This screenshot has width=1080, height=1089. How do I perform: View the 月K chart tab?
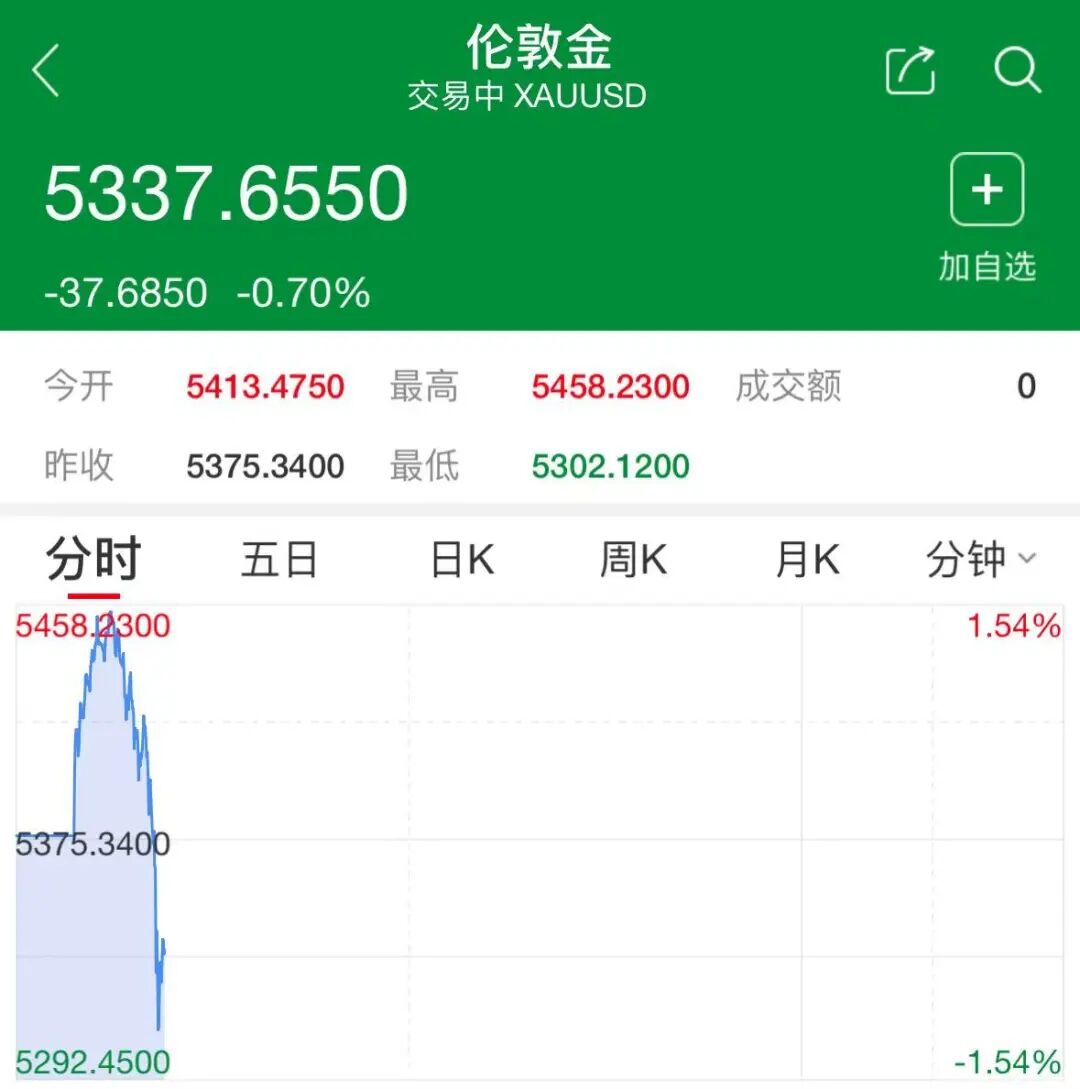(x=807, y=560)
